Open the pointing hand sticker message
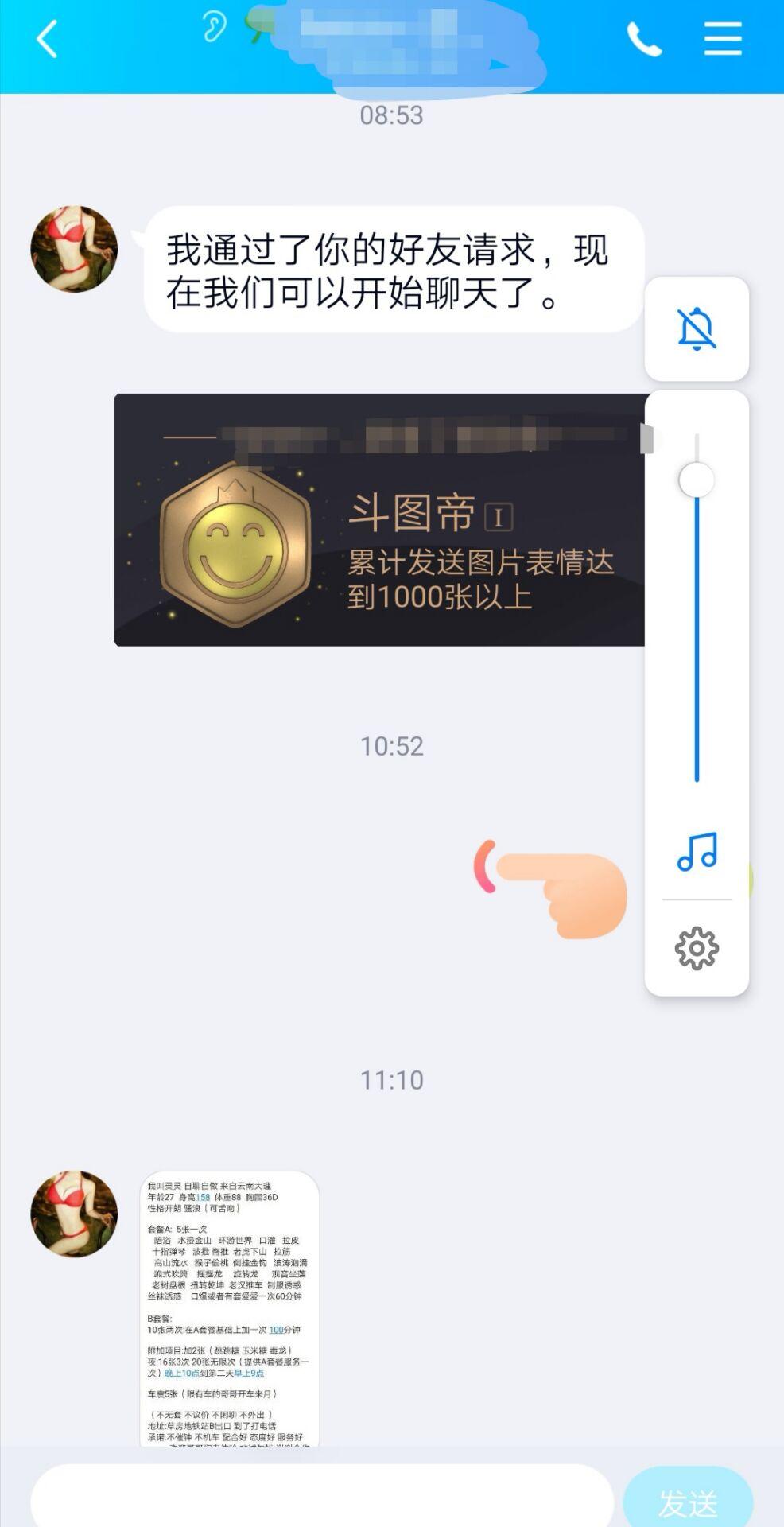Screen dimensions: 784x1527 pos(551,888)
